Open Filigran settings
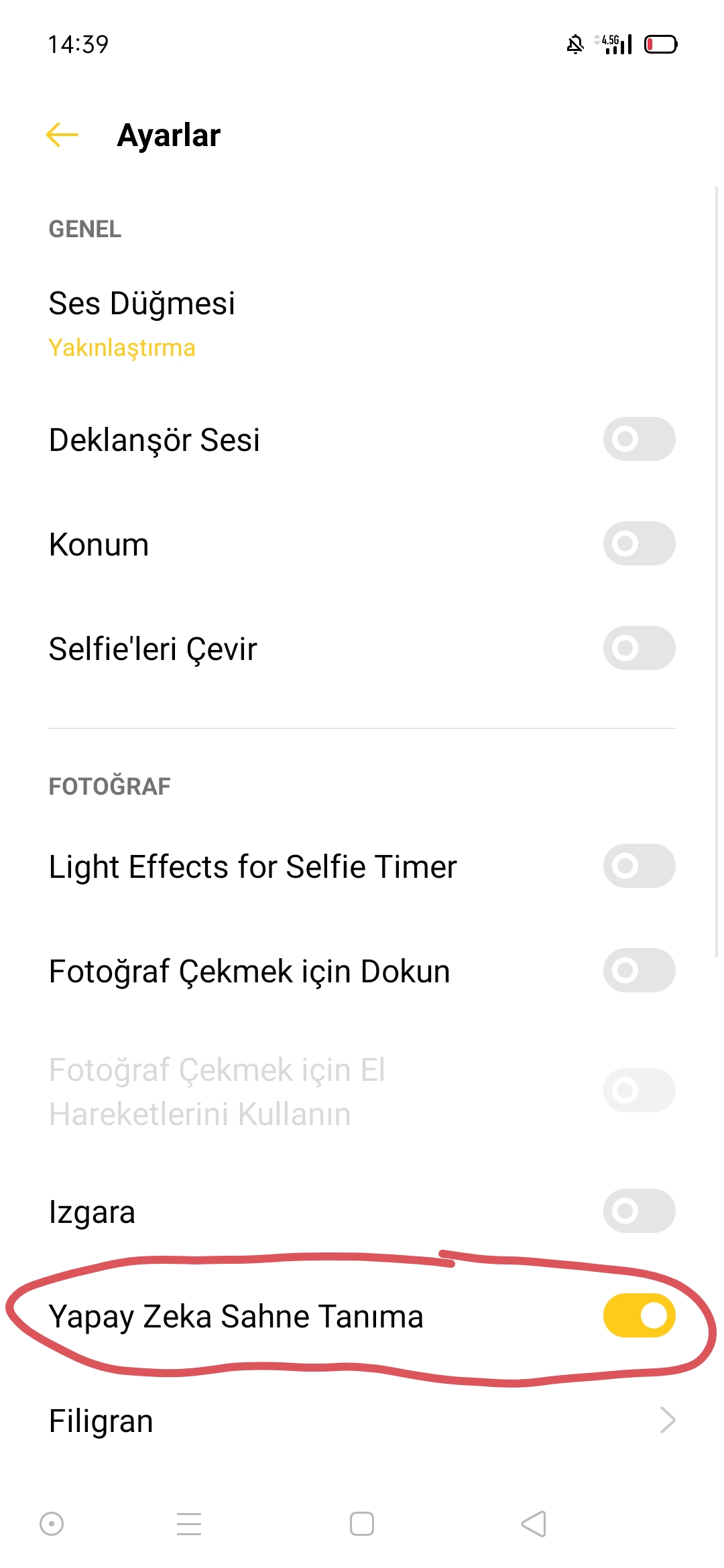 tap(362, 1421)
